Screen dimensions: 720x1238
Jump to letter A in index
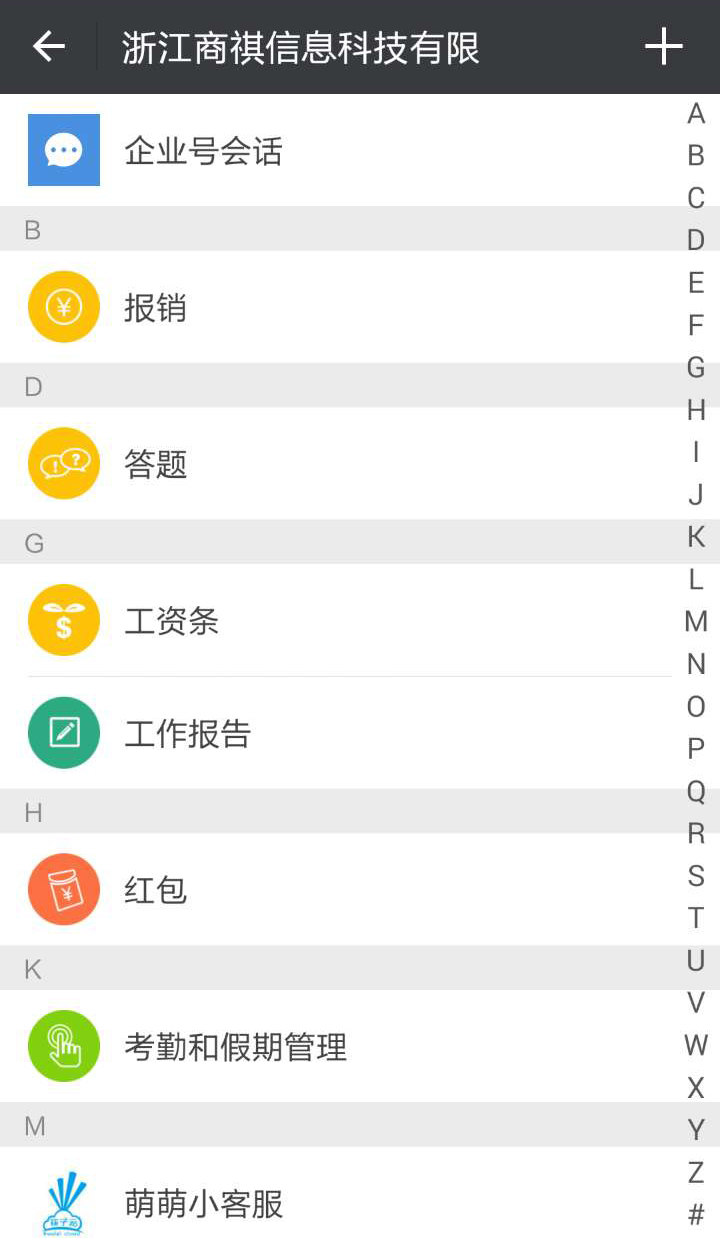click(x=696, y=114)
